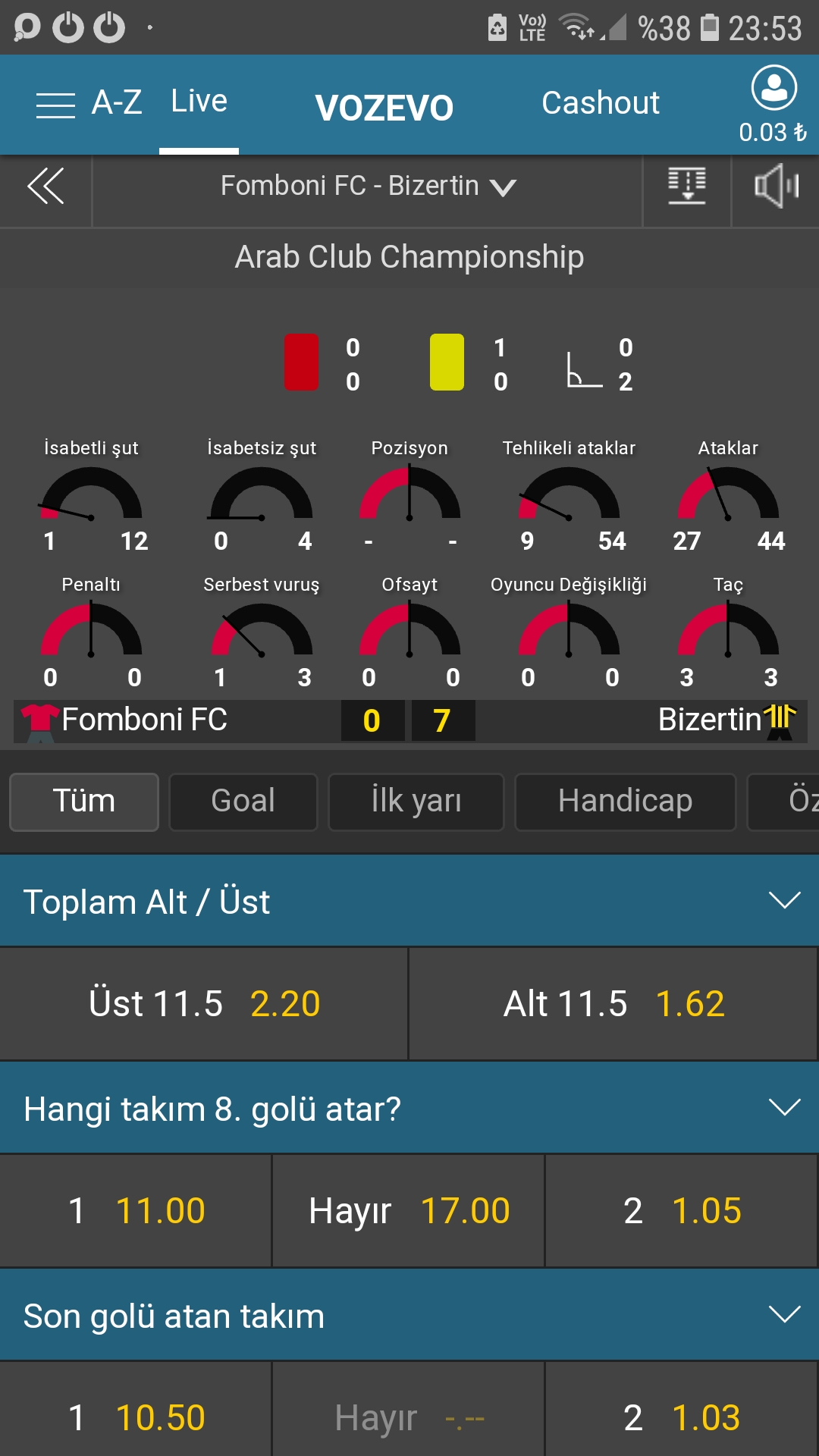Open the Cashout section

pyautogui.click(x=600, y=103)
